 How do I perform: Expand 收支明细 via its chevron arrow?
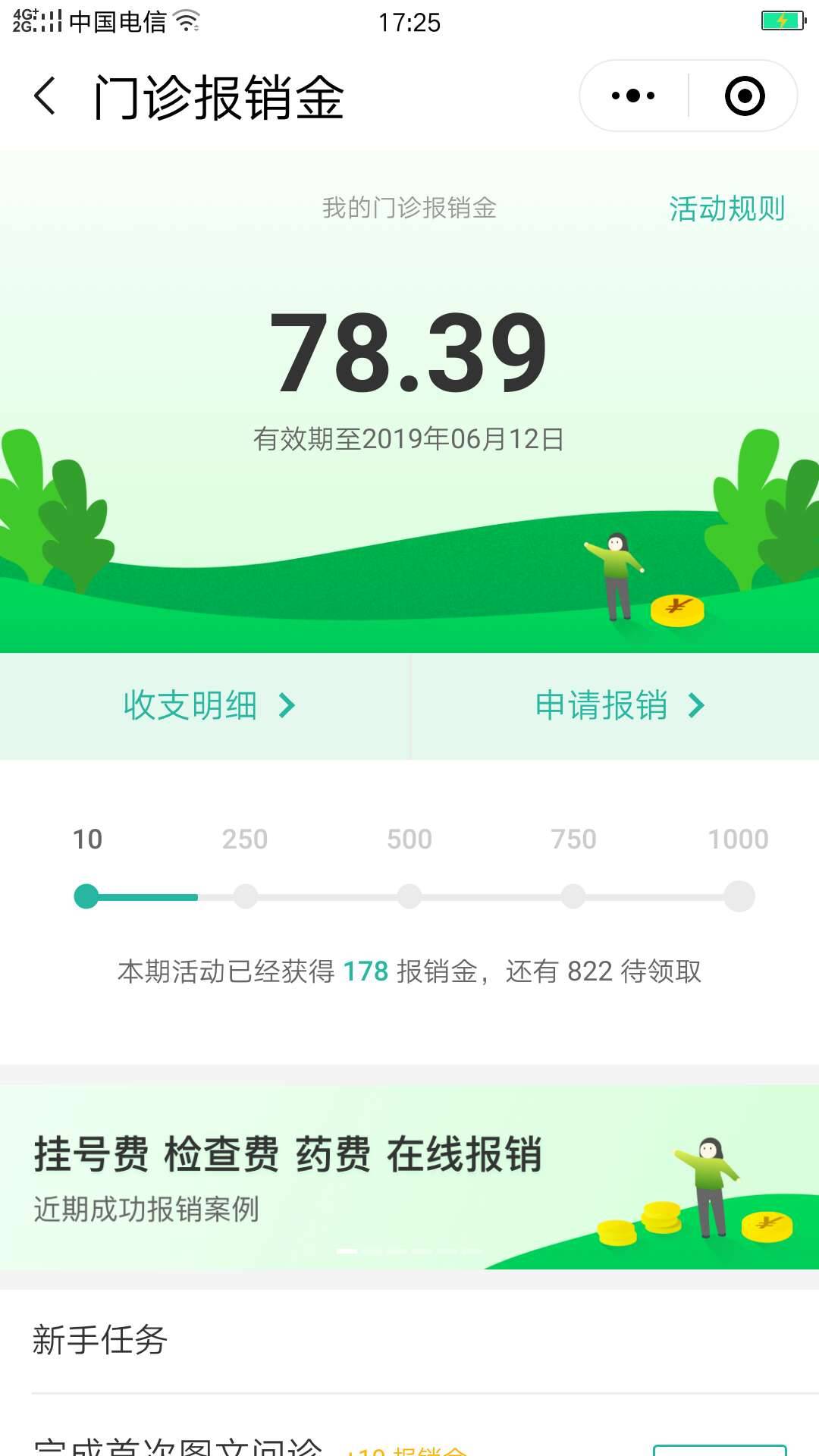coord(289,705)
